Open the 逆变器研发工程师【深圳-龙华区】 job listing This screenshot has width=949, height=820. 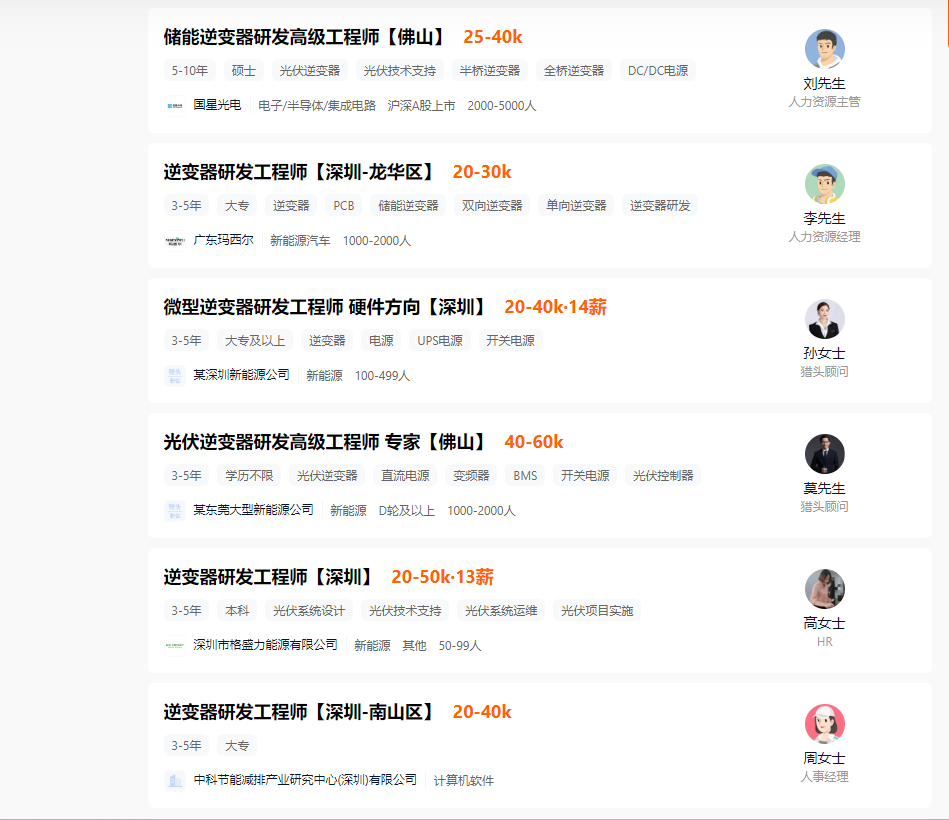[x=299, y=173]
